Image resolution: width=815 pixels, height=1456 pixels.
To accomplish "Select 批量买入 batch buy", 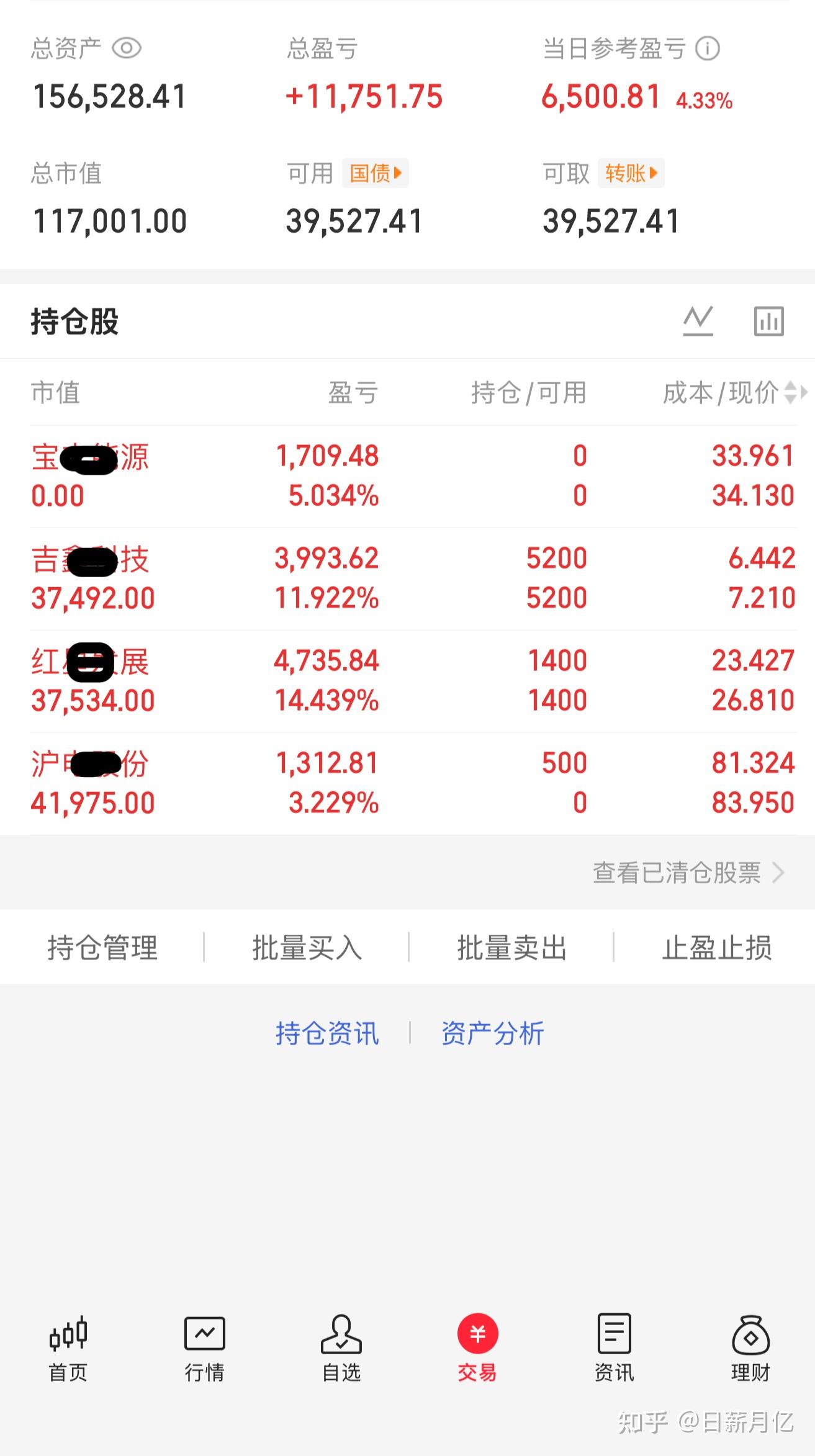I will (x=307, y=948).
